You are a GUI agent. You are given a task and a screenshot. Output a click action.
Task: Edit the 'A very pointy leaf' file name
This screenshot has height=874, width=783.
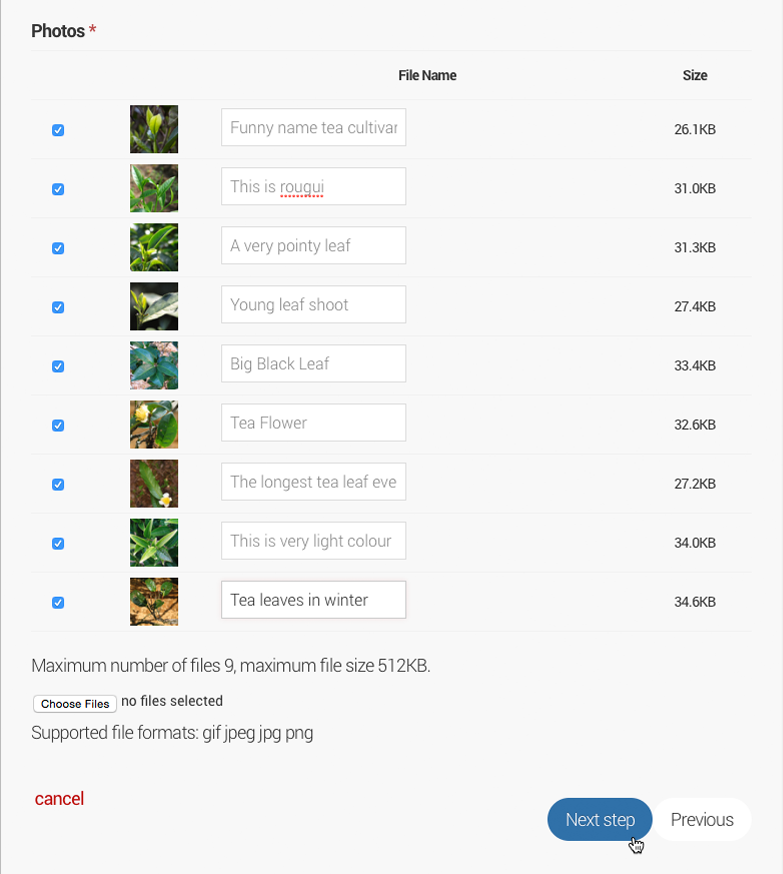313,246
